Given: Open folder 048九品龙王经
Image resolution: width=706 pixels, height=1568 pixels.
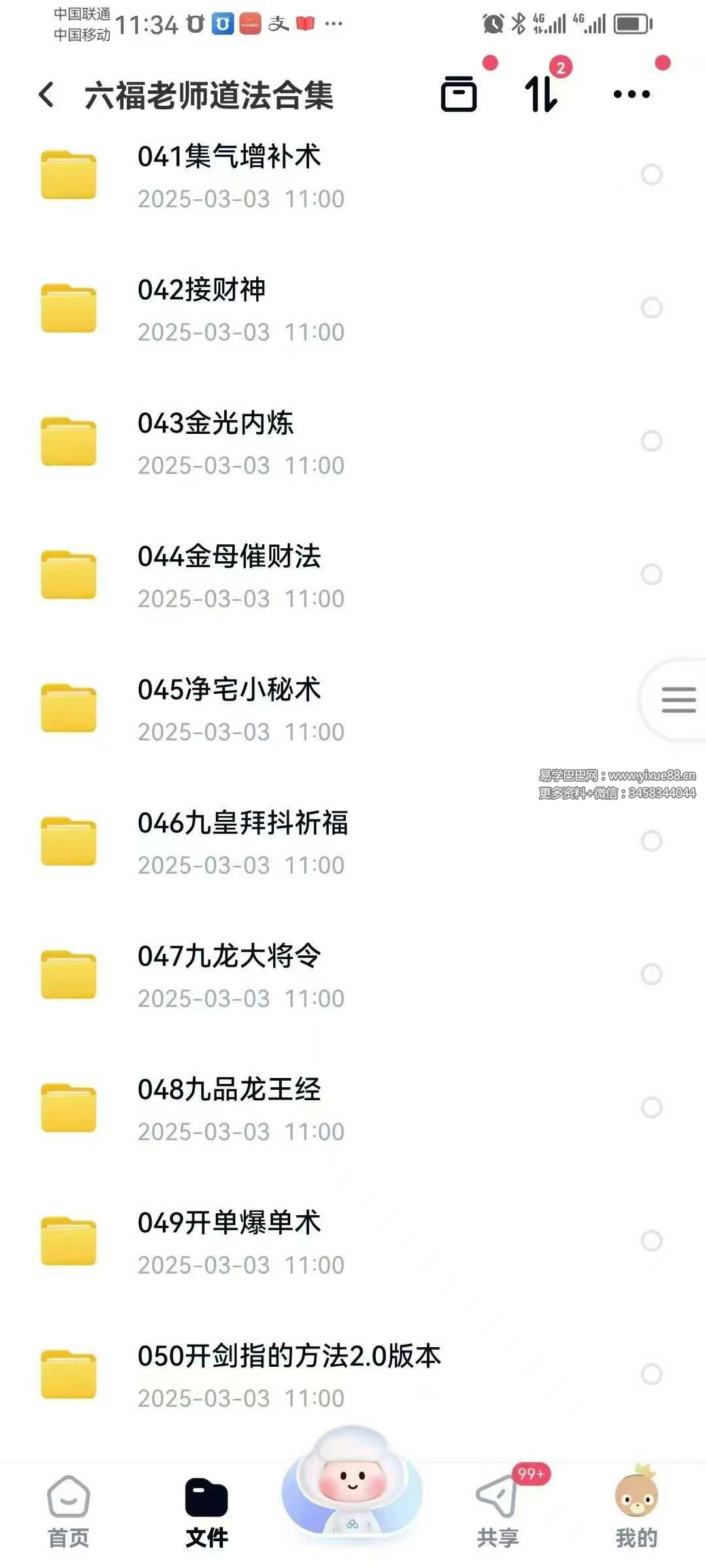Looking at the screenshot, I should pos(229,1108).
